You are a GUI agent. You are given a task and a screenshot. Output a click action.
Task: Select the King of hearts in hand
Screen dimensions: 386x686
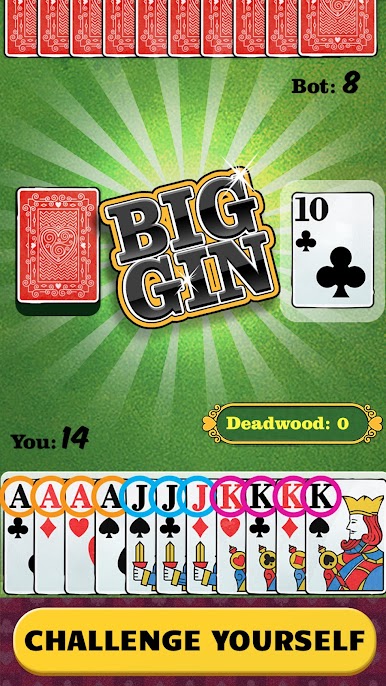pos(231,536)
